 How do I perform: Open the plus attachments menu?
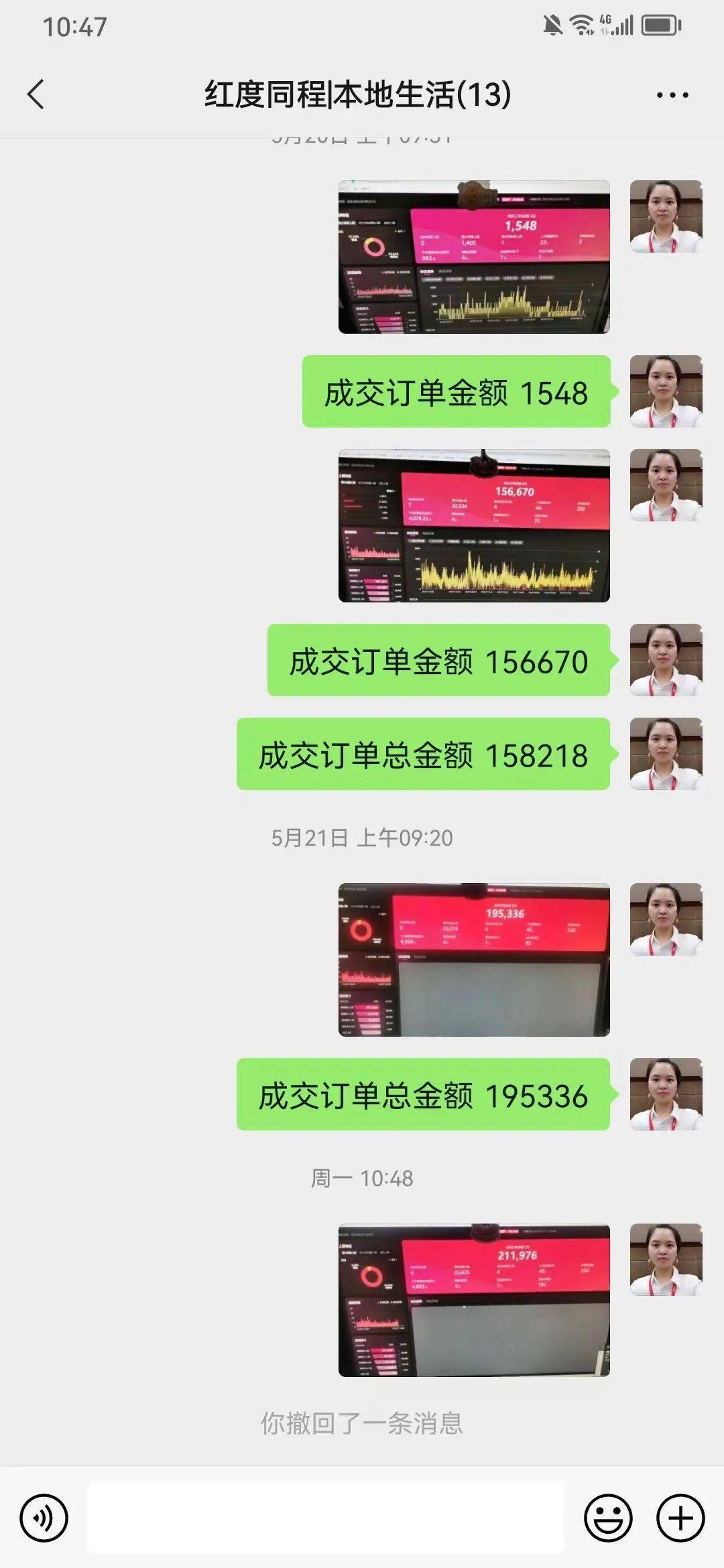tap(680, 1517)
